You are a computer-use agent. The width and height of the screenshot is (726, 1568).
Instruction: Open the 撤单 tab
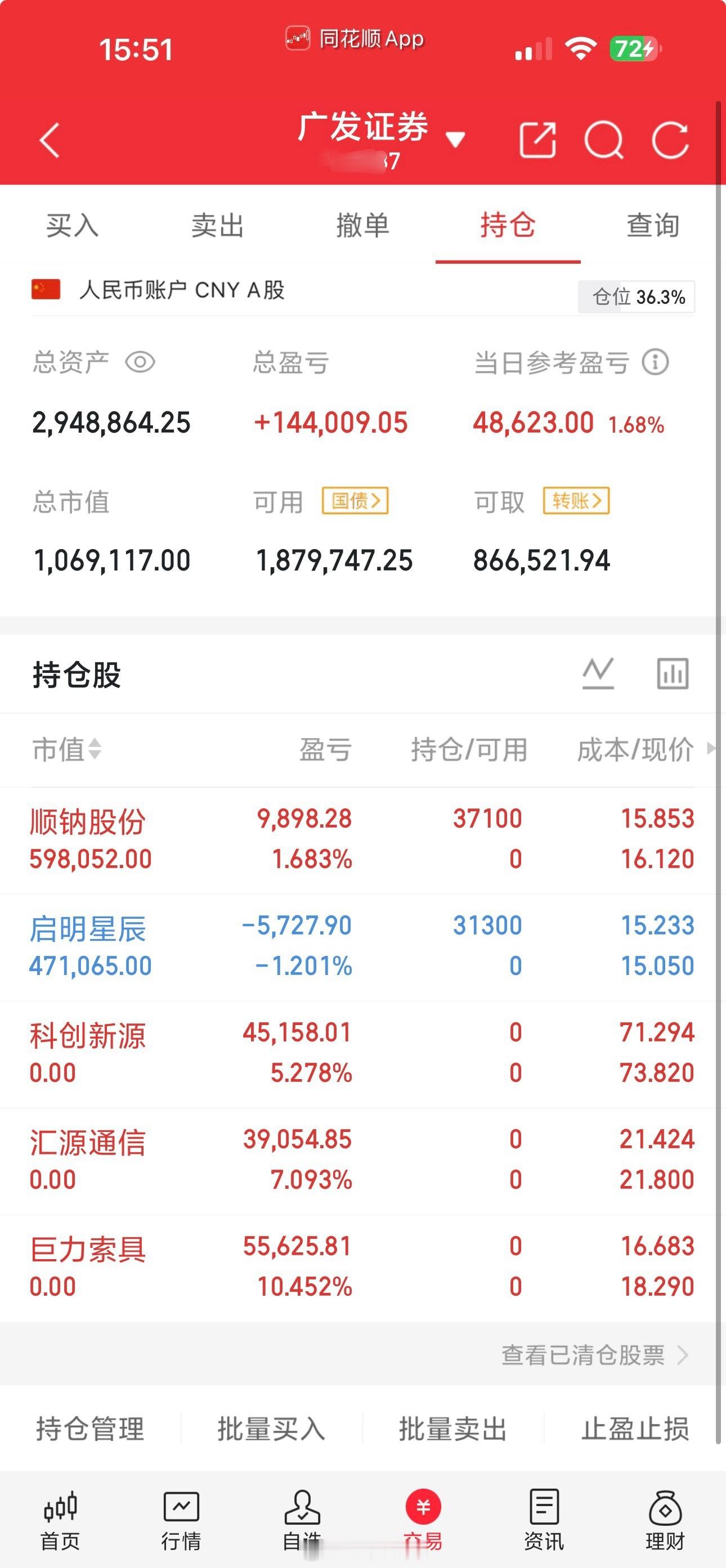[x=363, y=226]
